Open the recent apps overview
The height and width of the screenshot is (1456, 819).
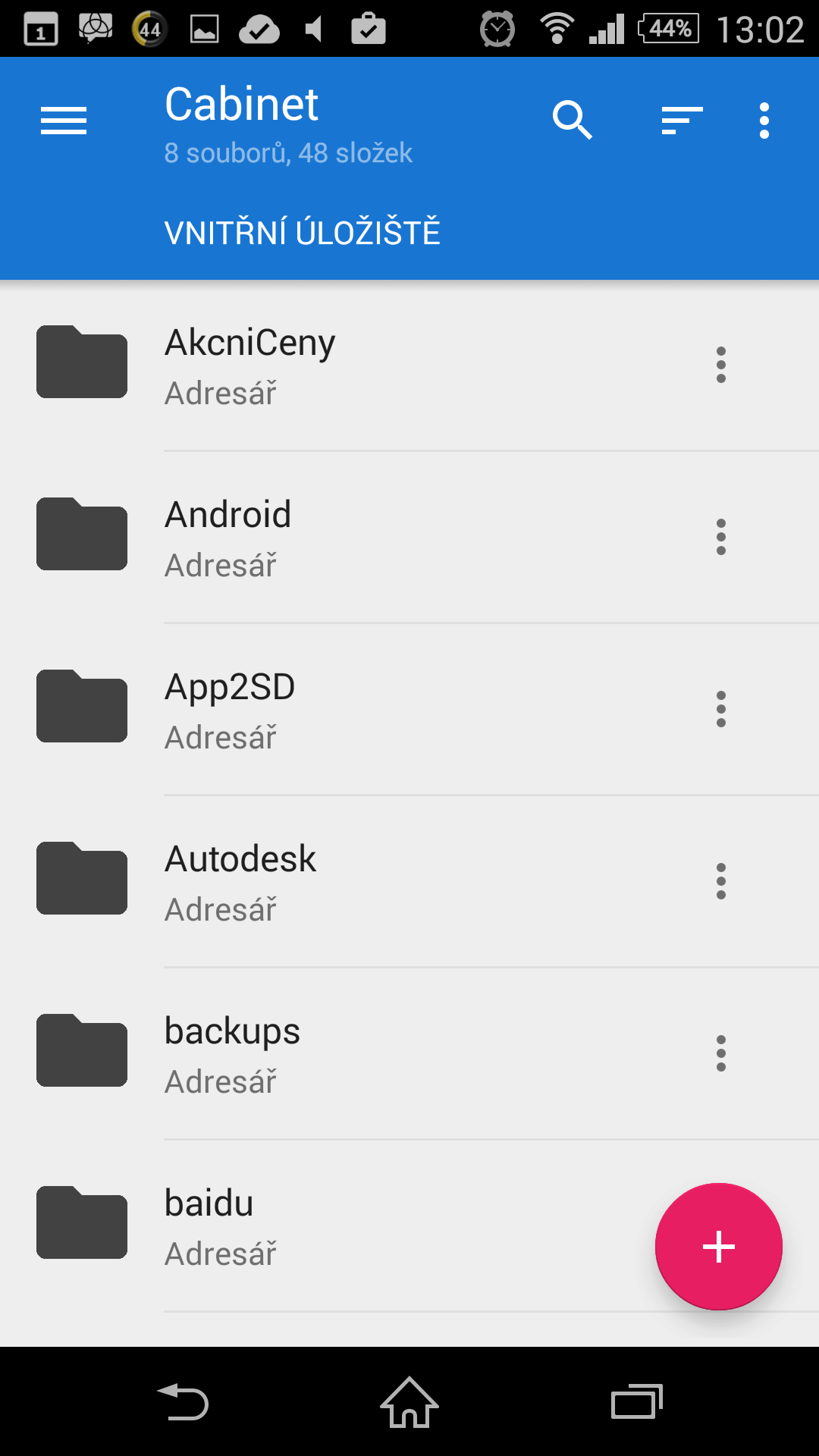[637, 1401]
